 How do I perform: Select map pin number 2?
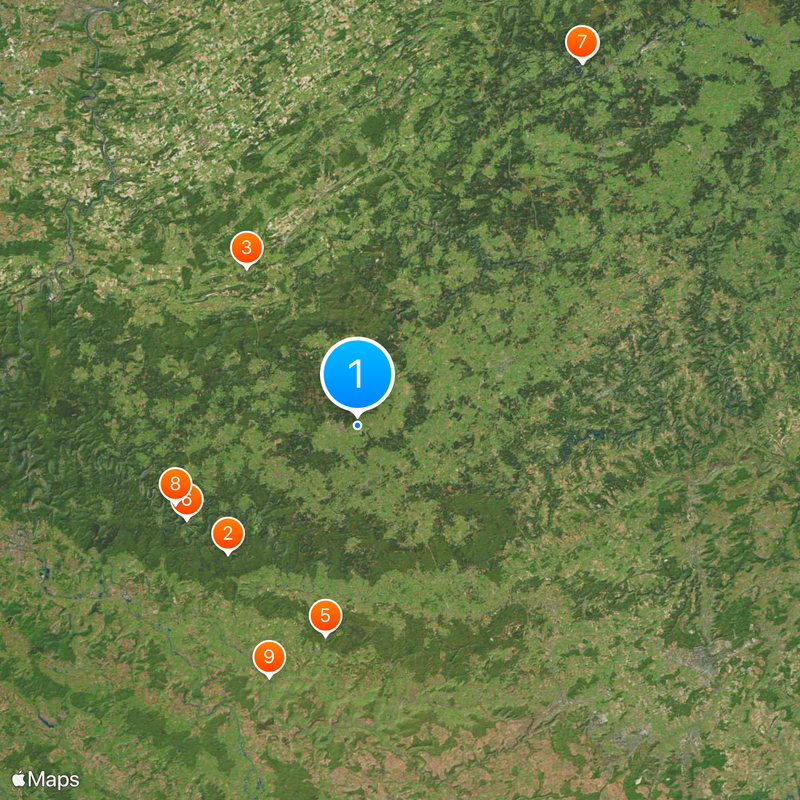tap(228, 535)
